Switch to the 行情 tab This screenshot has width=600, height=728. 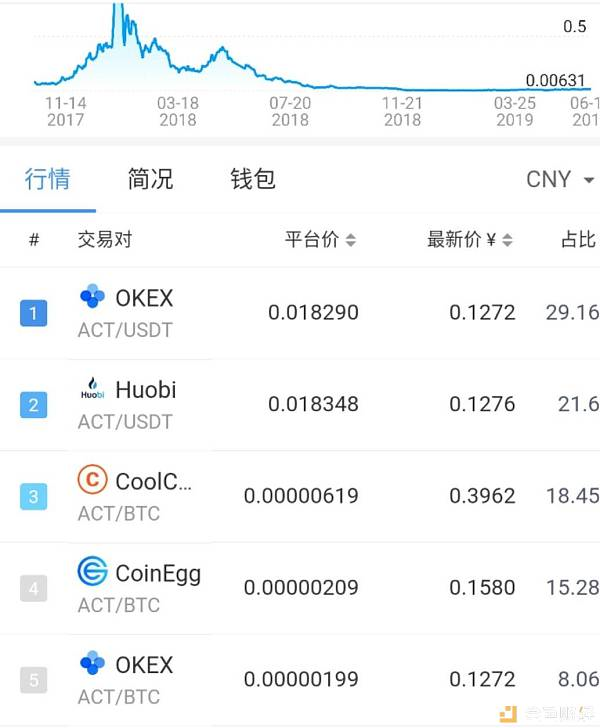(47, 180)
